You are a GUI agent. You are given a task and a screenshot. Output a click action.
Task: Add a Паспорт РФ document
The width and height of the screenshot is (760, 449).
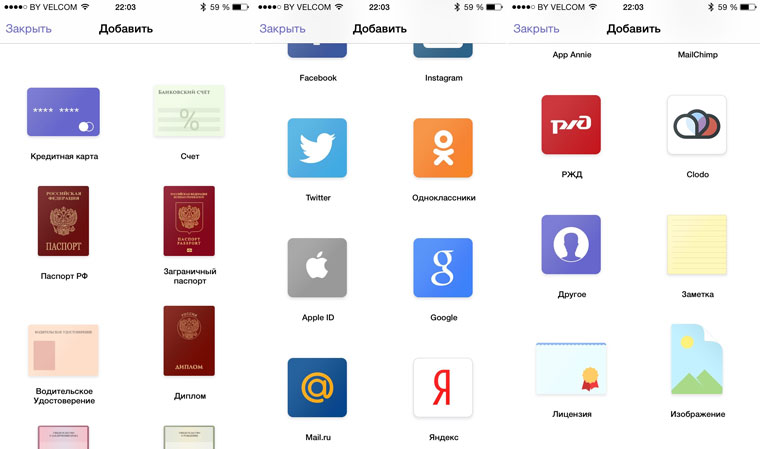point(63,221)
